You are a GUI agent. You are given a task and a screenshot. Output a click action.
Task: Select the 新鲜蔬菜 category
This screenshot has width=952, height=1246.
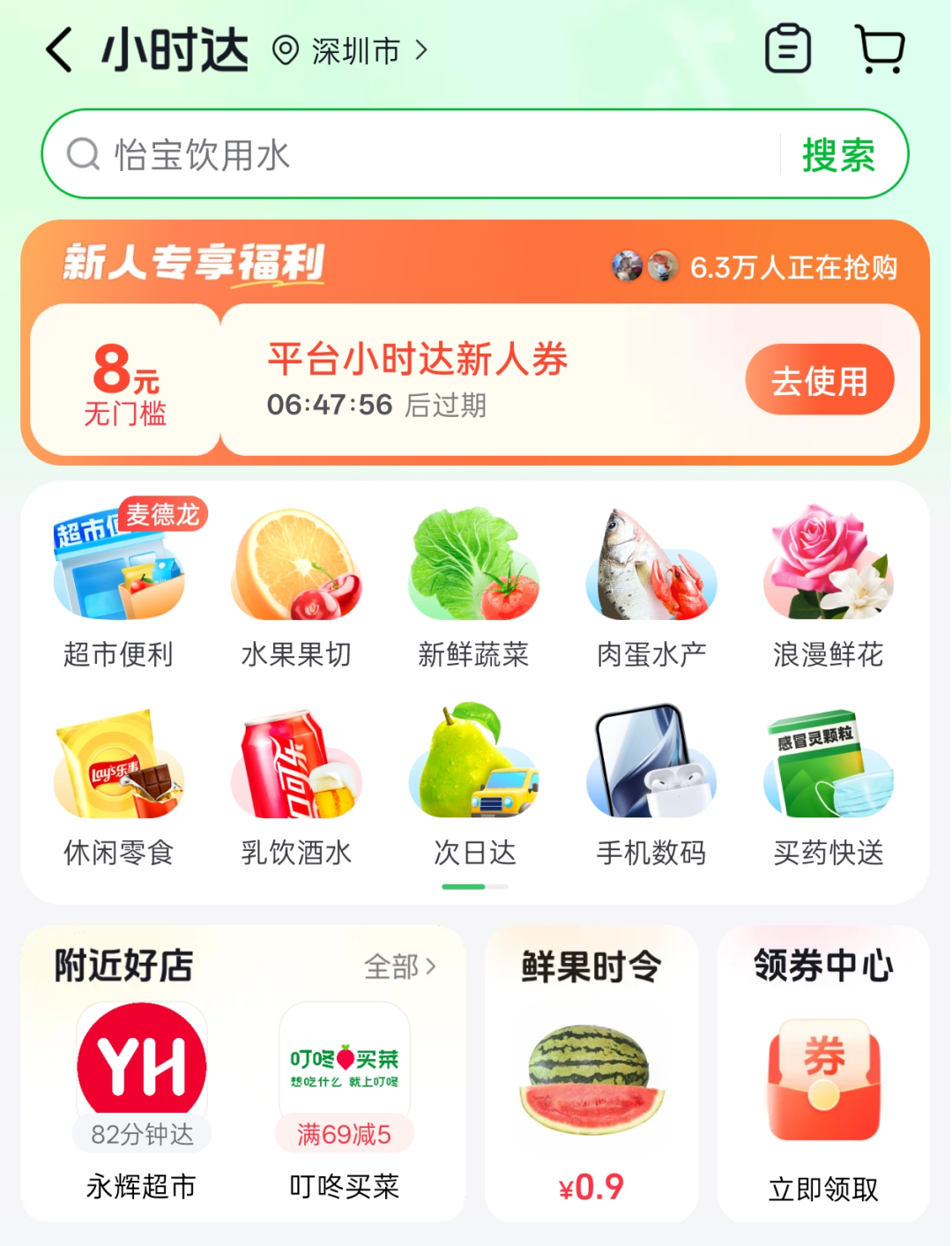point(473,586)
